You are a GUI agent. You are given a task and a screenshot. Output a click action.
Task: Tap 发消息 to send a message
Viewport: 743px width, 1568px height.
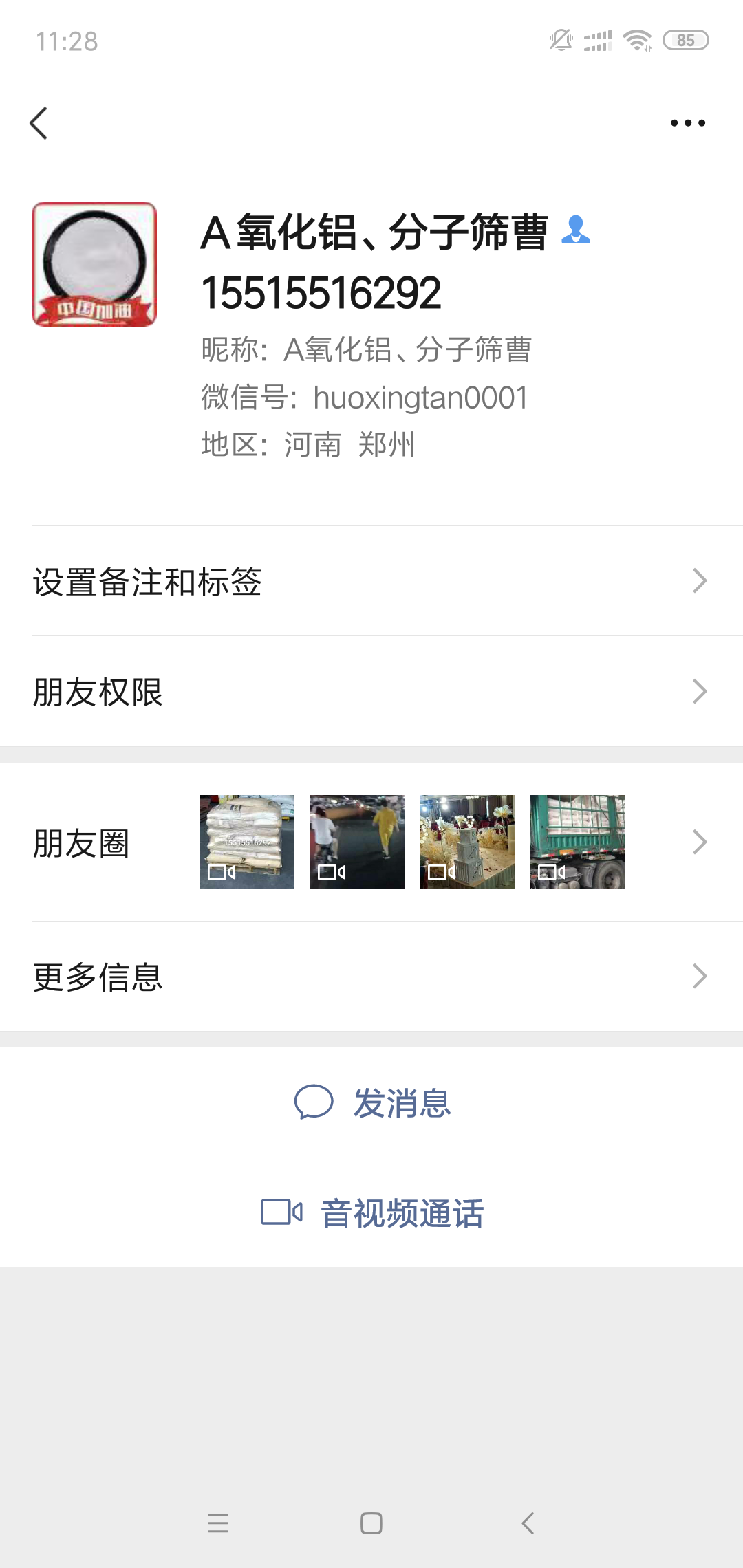pyautogui.click(x=371, y=1102)
